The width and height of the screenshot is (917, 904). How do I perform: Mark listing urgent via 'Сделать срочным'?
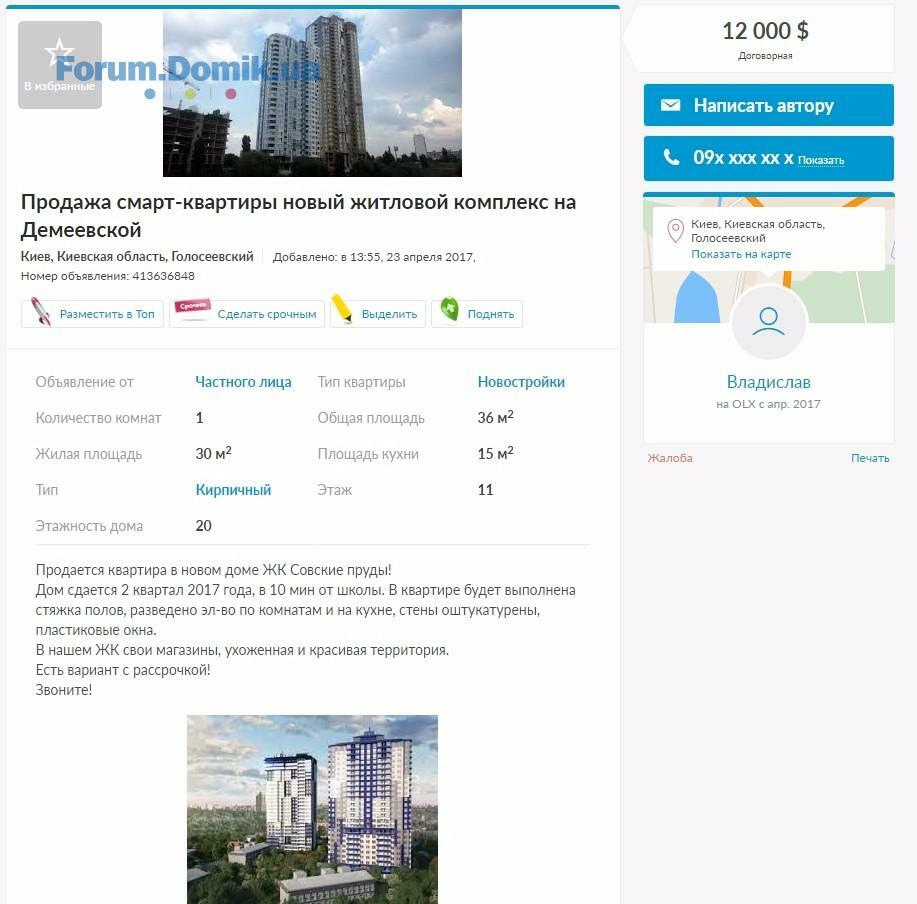point(247,314)
